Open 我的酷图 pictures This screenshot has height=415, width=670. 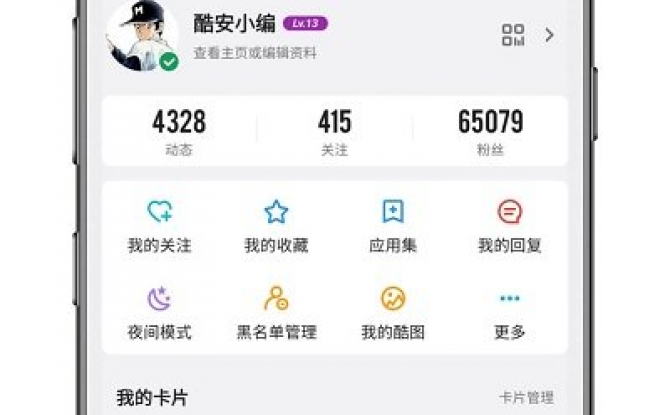(393, 312)
